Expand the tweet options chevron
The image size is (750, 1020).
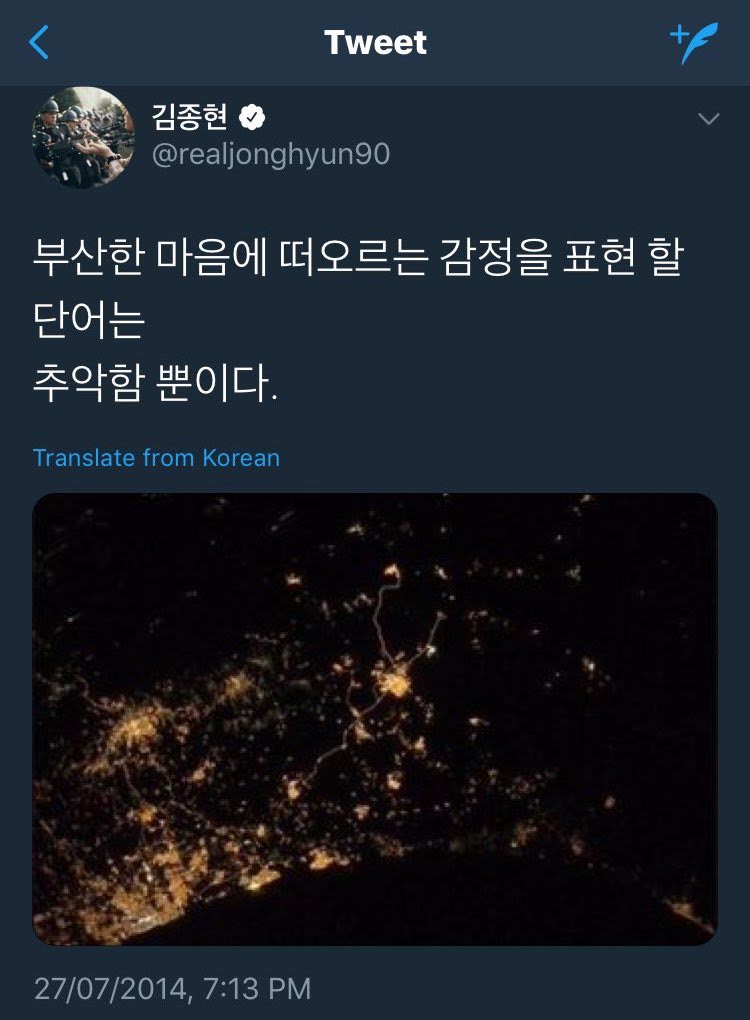(708, 118)
